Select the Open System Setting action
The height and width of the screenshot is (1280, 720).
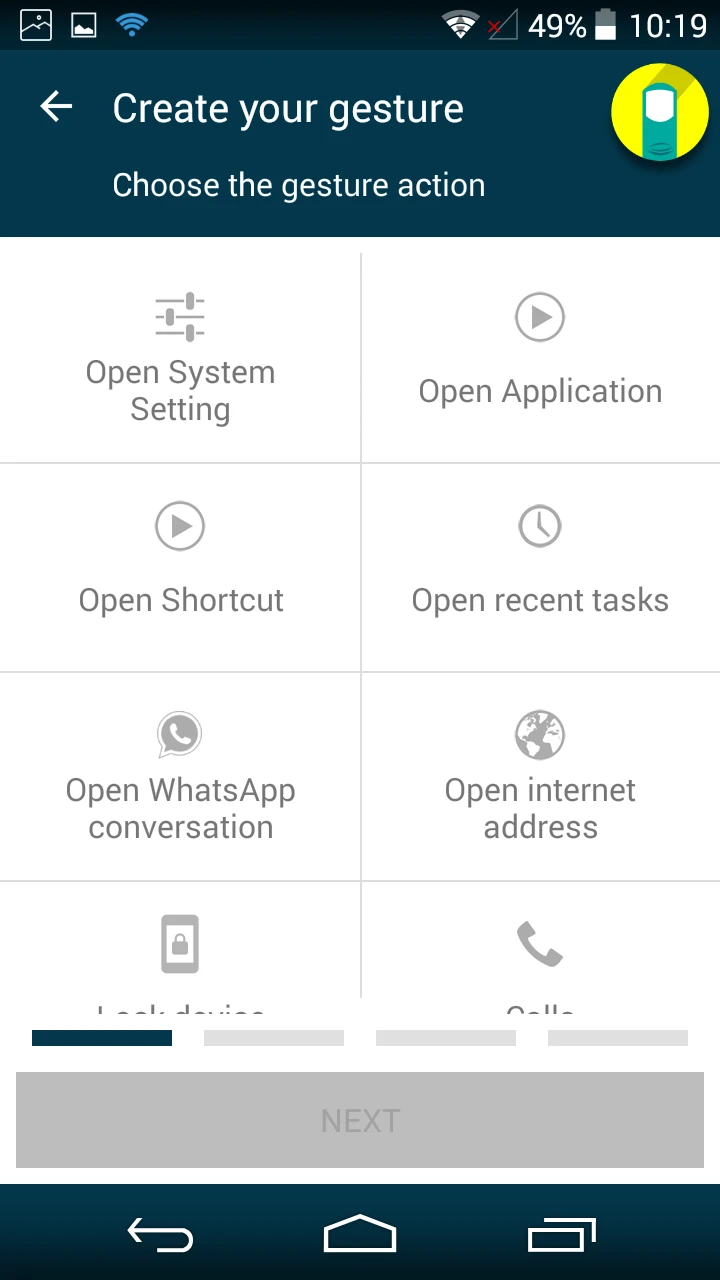point(180,358)
